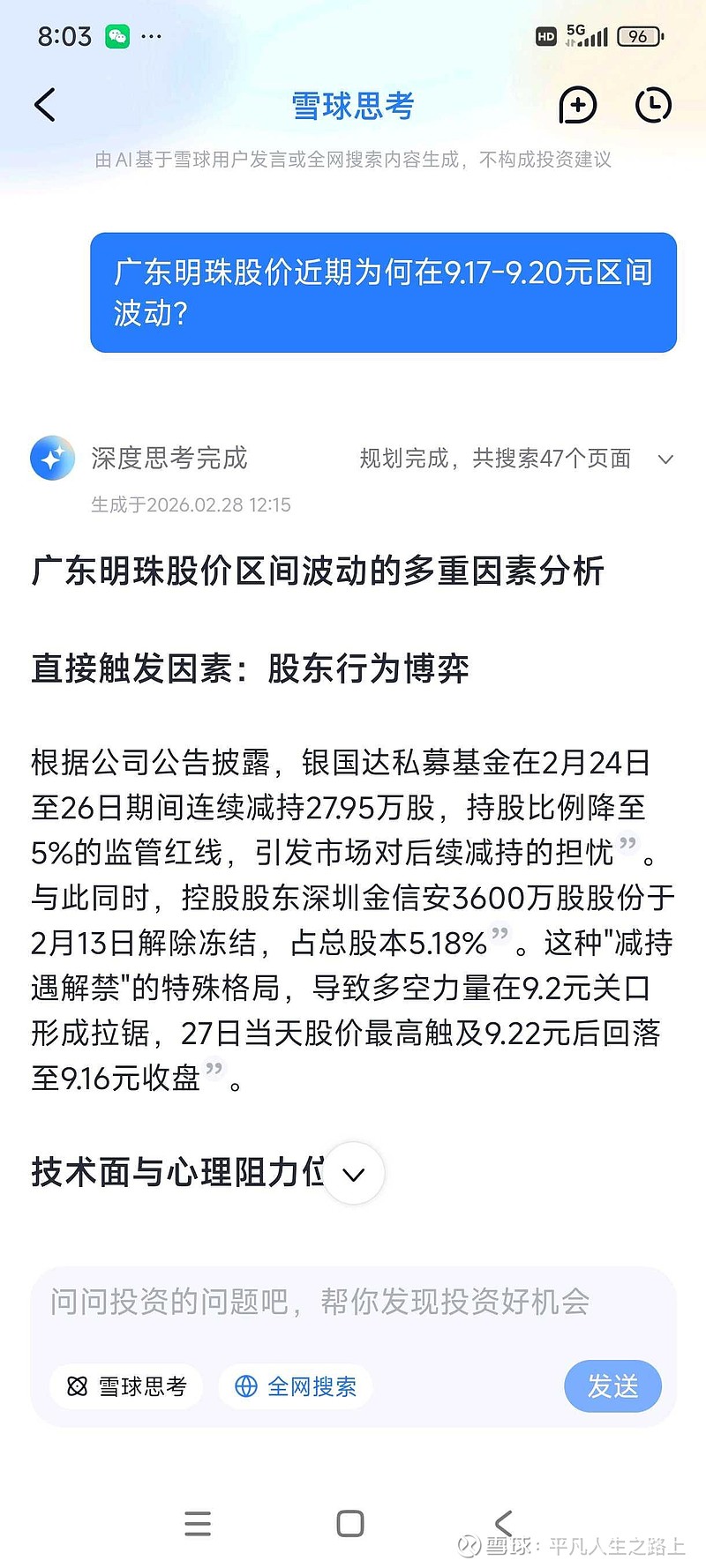The height and width of the screenshot is (1568, 706).
Task: Toggle the 雪球思考 mode chip
Action: pyautogui.click(x=125, y=1386)
